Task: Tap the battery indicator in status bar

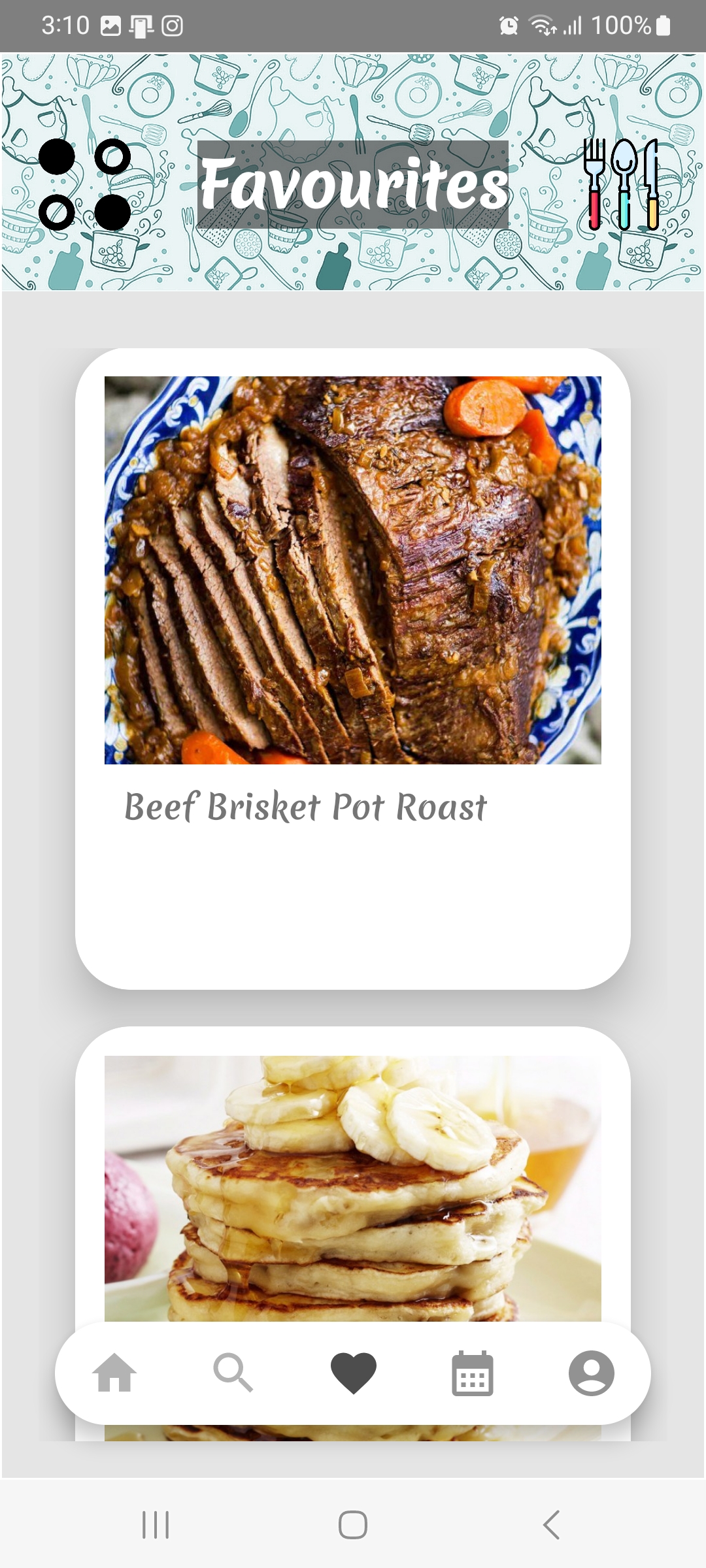Action: (662, 24)
